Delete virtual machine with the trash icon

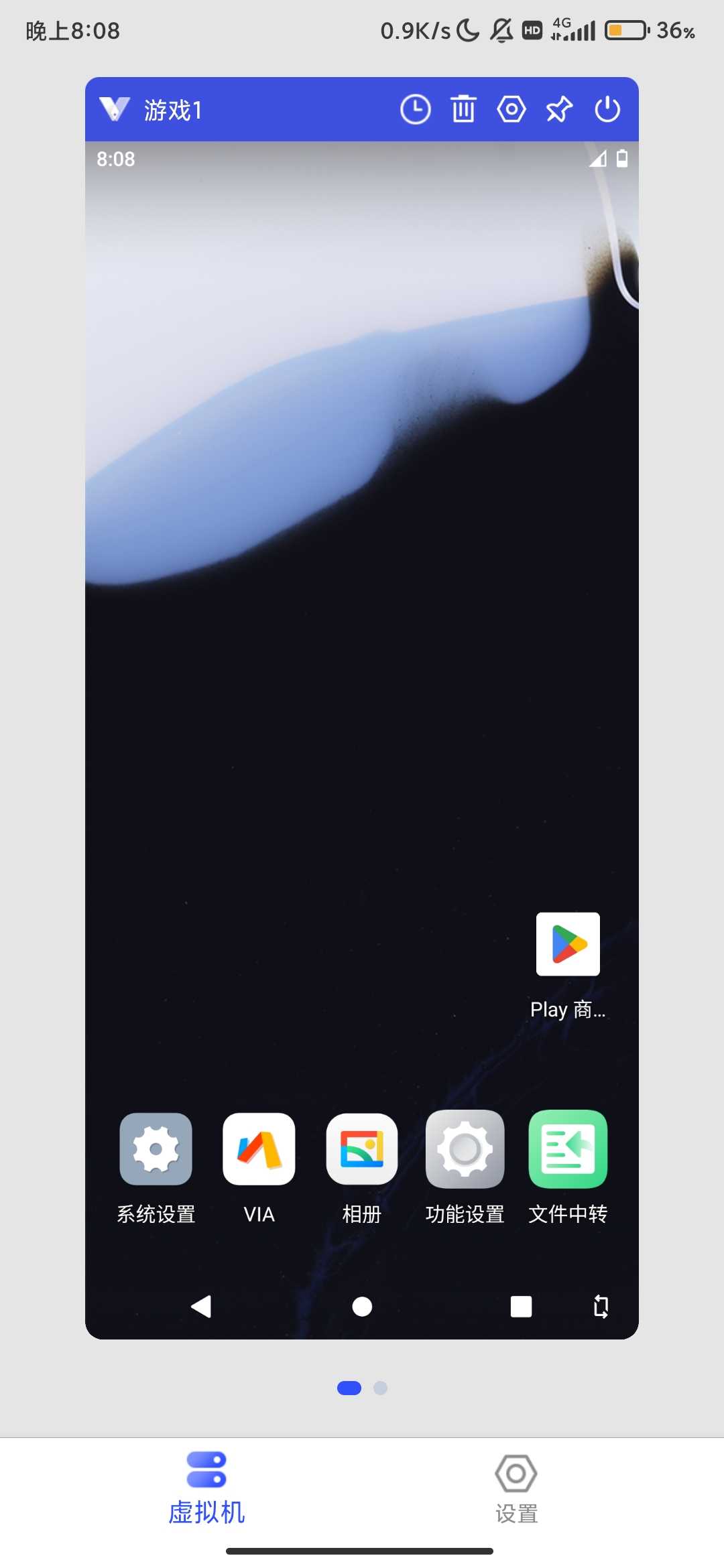tap(463, 109)
